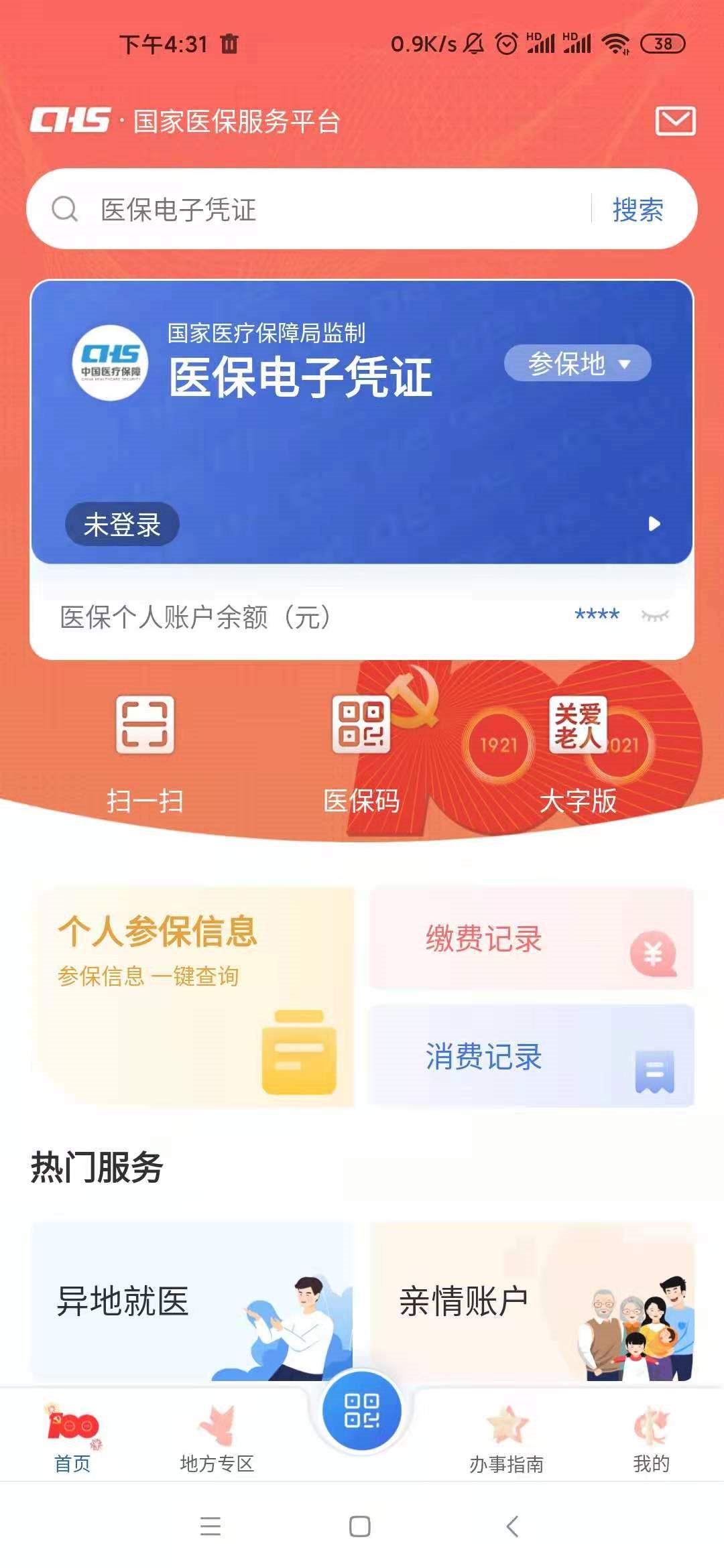Open the 亲情账户 service
Screen dimensions: 724x1568
(532, 1301)
